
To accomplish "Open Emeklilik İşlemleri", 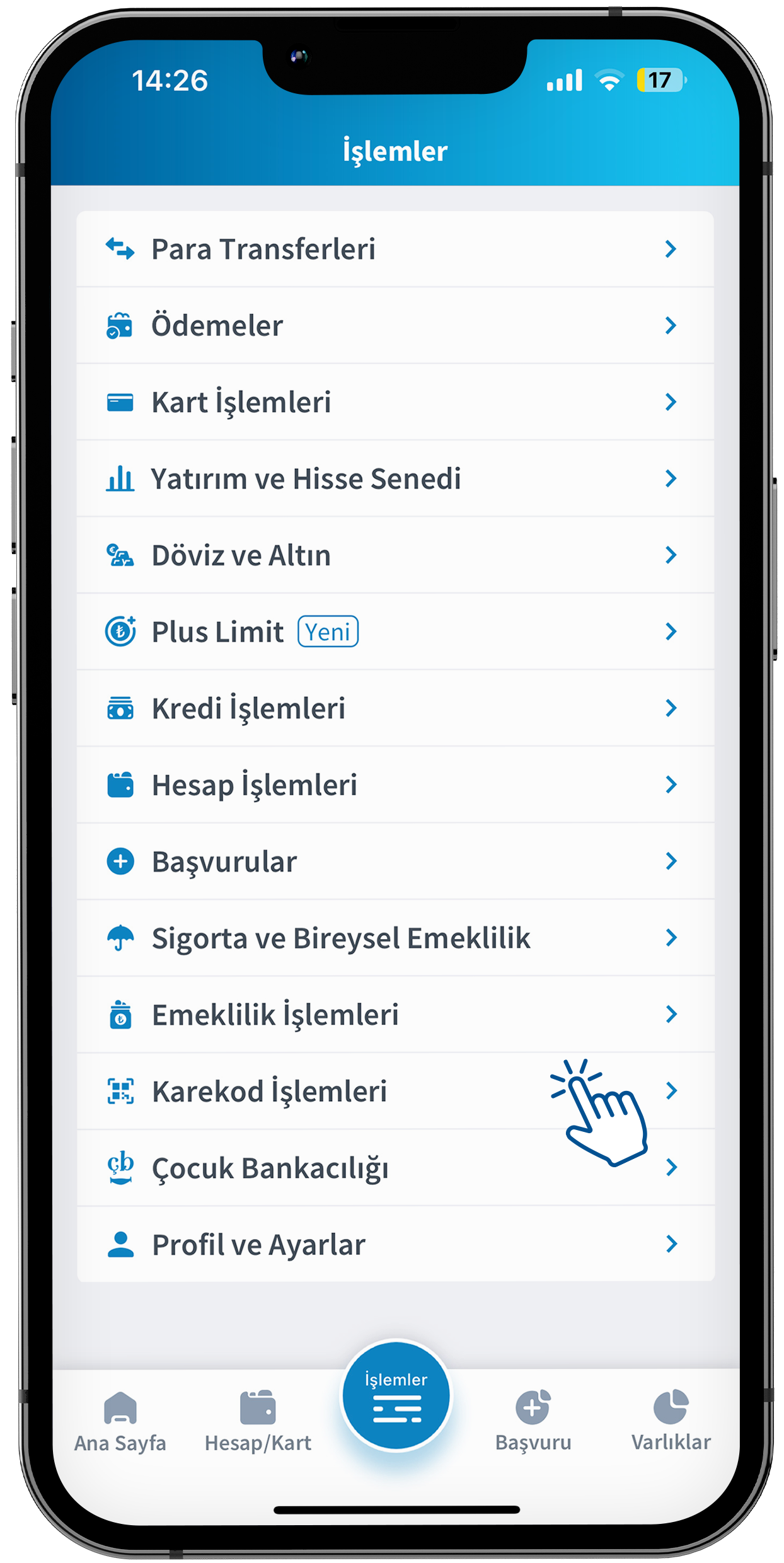I will point(395,1015).
